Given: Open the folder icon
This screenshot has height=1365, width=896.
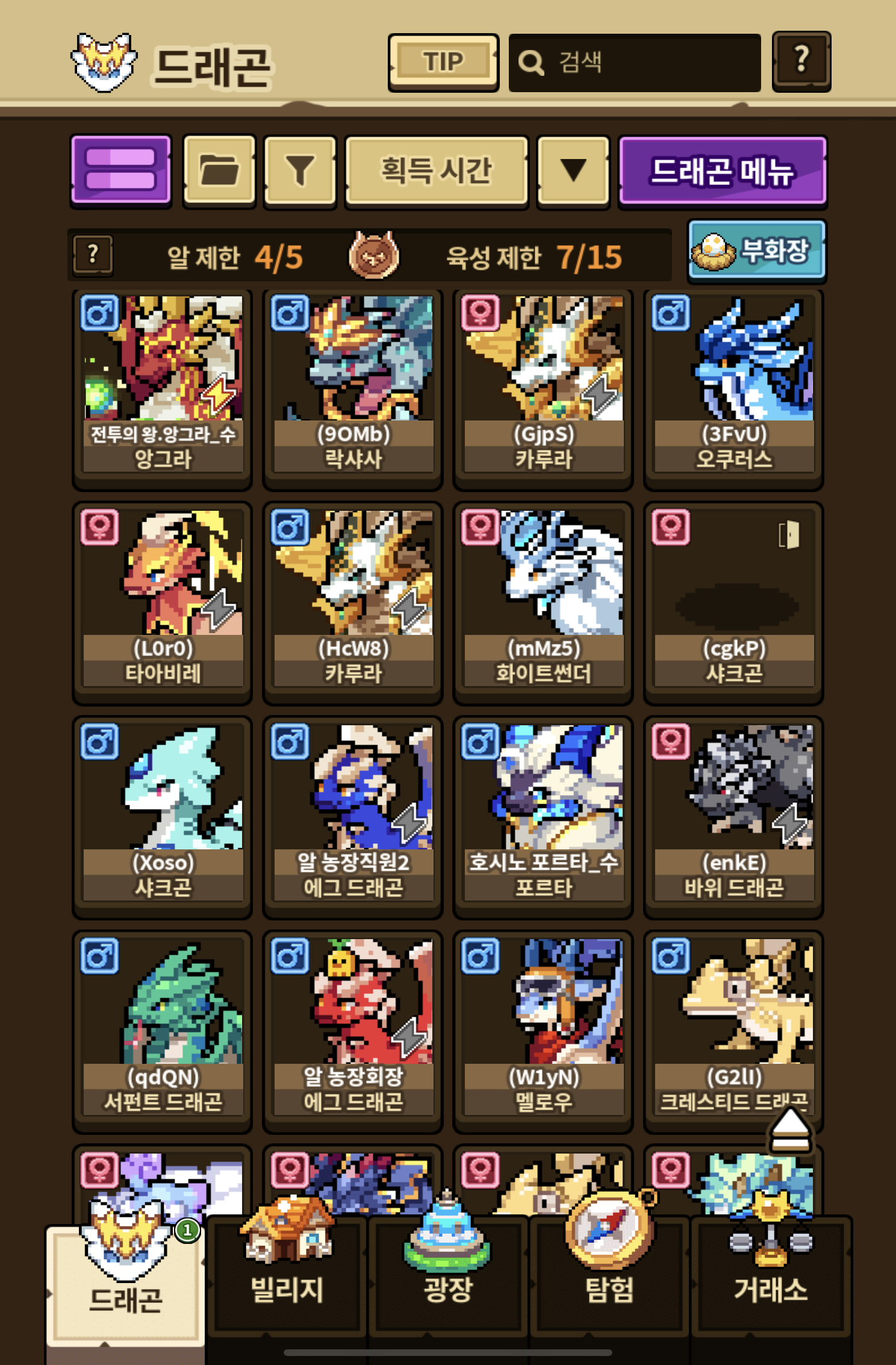Looking at the screenshot, I should tap(219, 170).
